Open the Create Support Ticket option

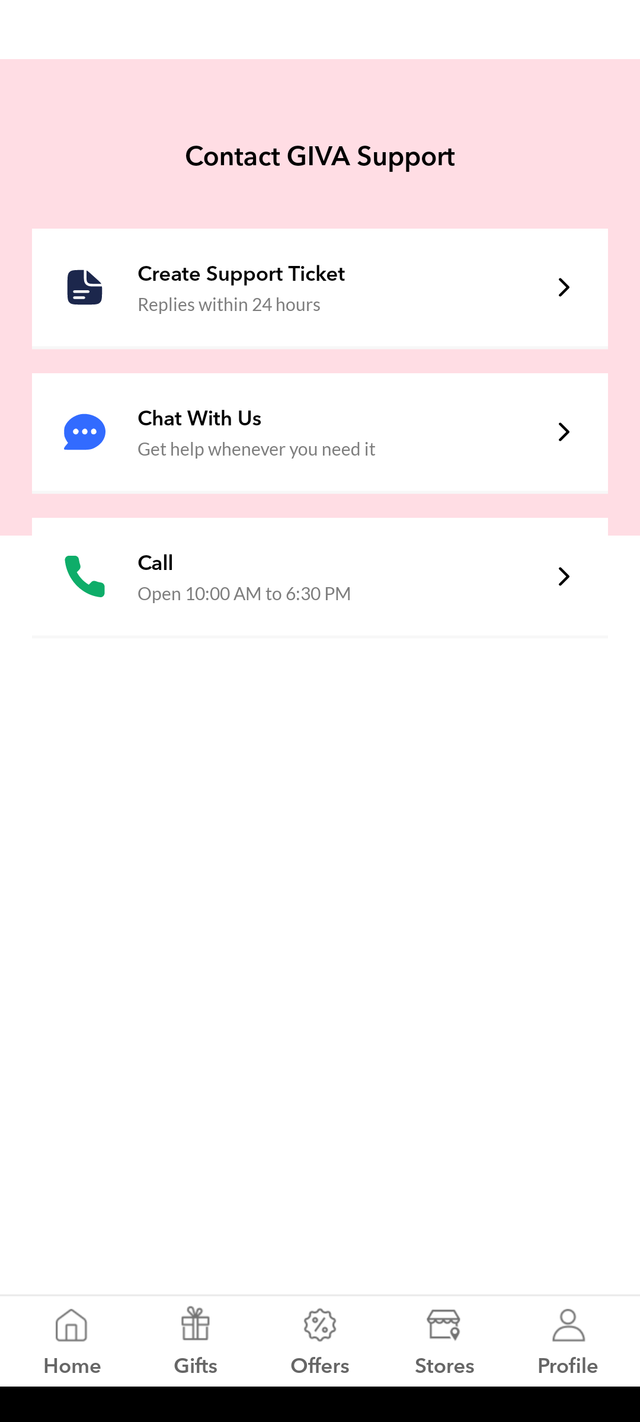[319, 288]
